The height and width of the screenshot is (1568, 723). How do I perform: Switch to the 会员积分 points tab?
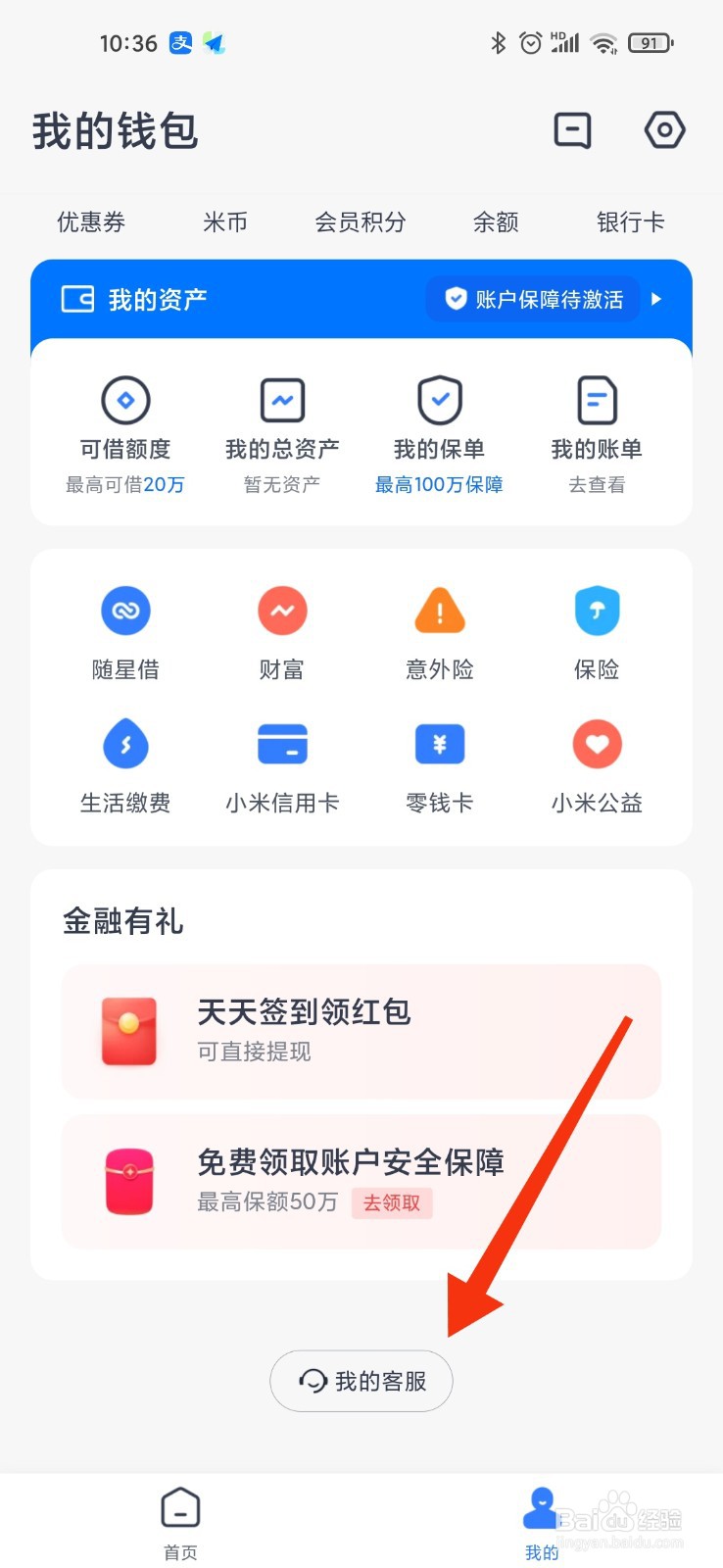coord(360,222)
